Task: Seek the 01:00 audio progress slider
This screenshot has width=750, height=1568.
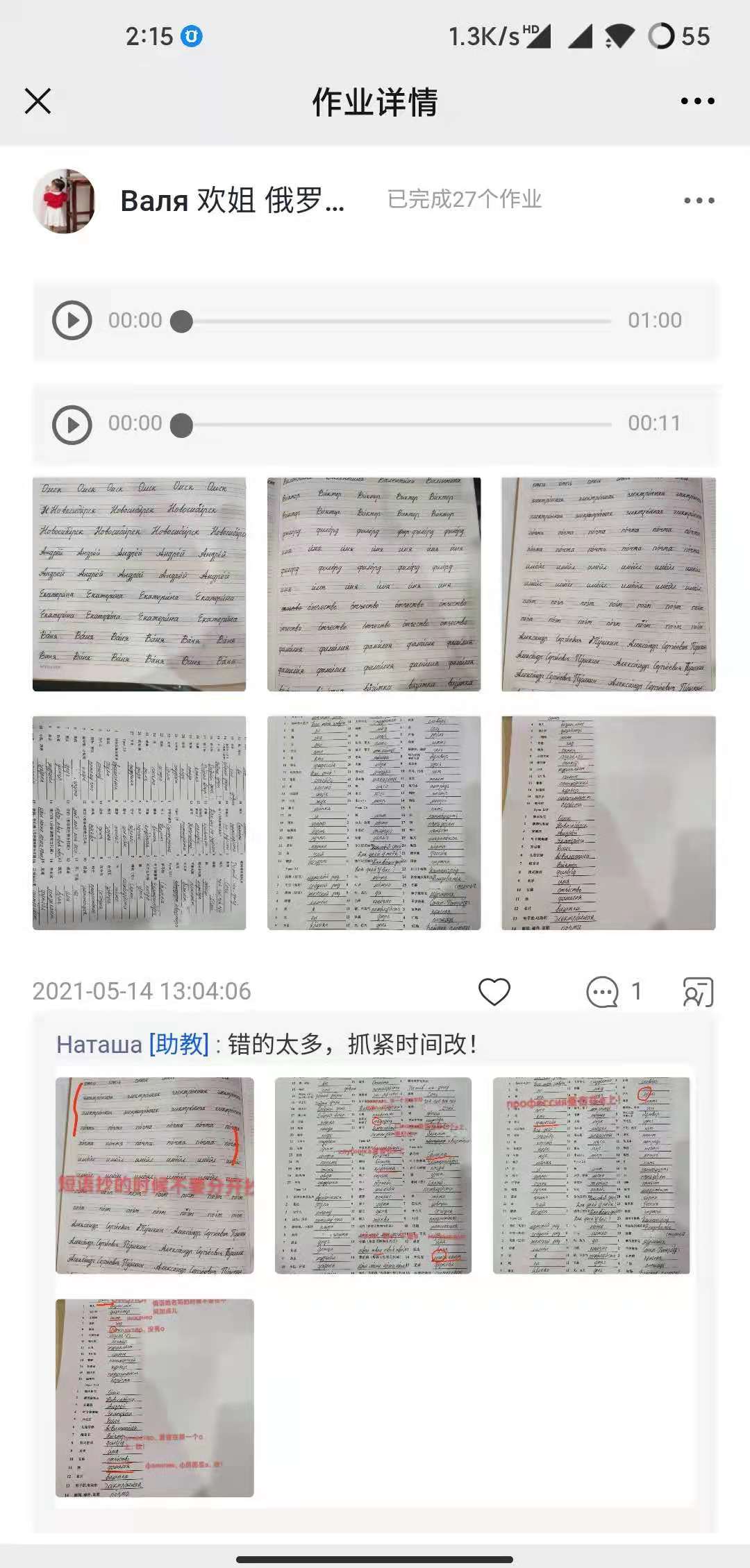Action: pos(396,321)
